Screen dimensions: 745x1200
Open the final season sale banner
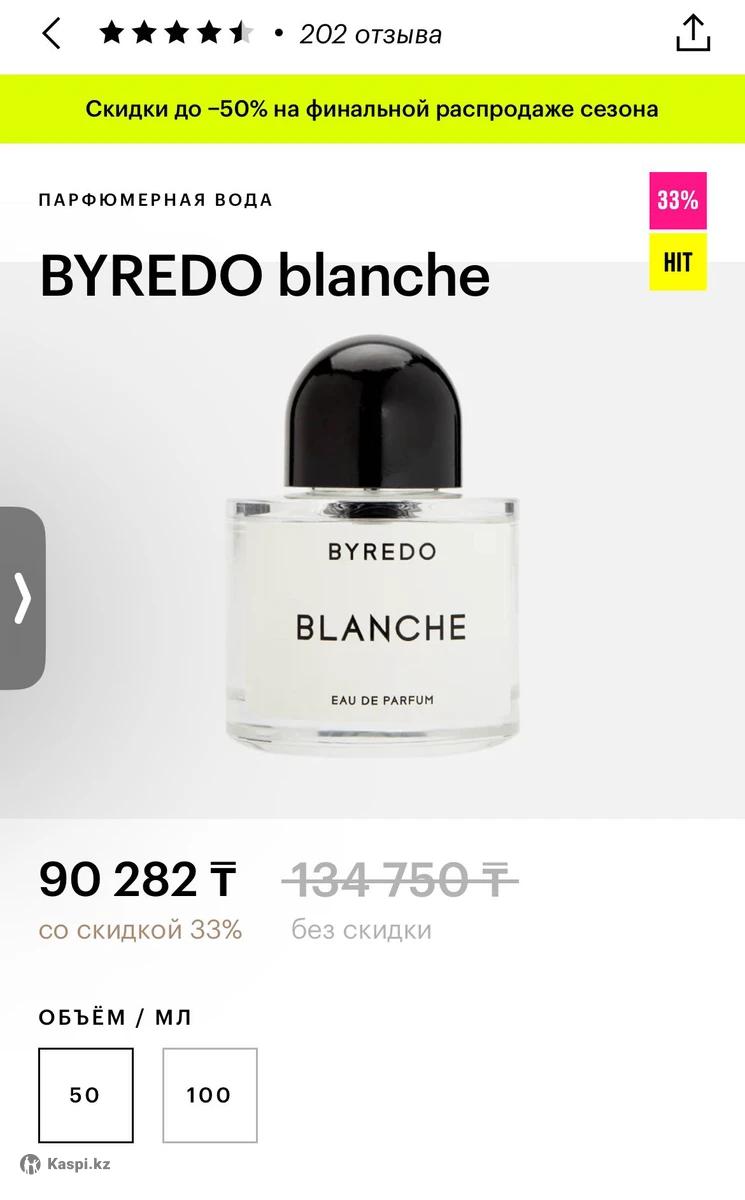372,109
